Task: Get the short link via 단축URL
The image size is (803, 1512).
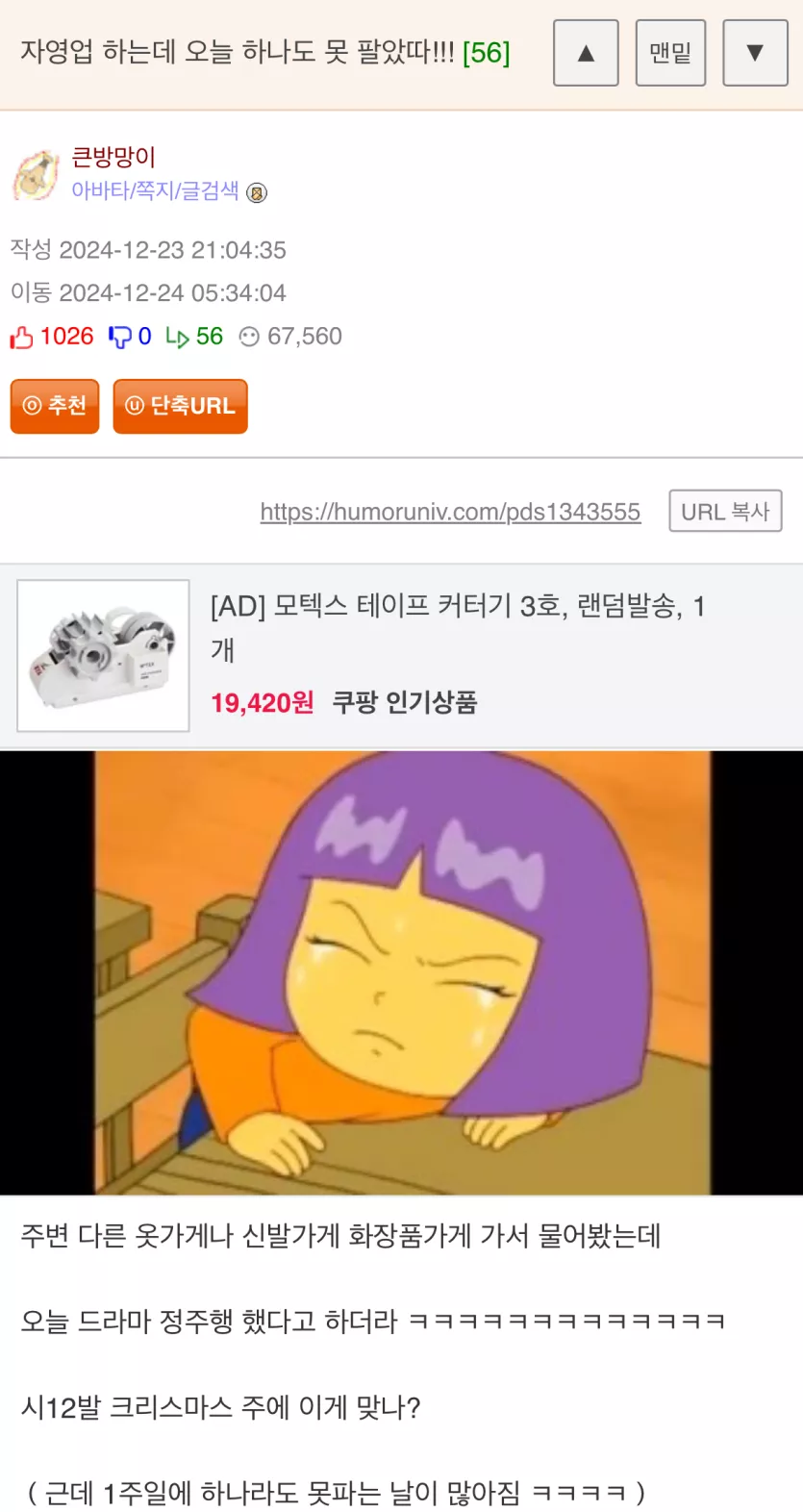Action: [x=181, y=406]
